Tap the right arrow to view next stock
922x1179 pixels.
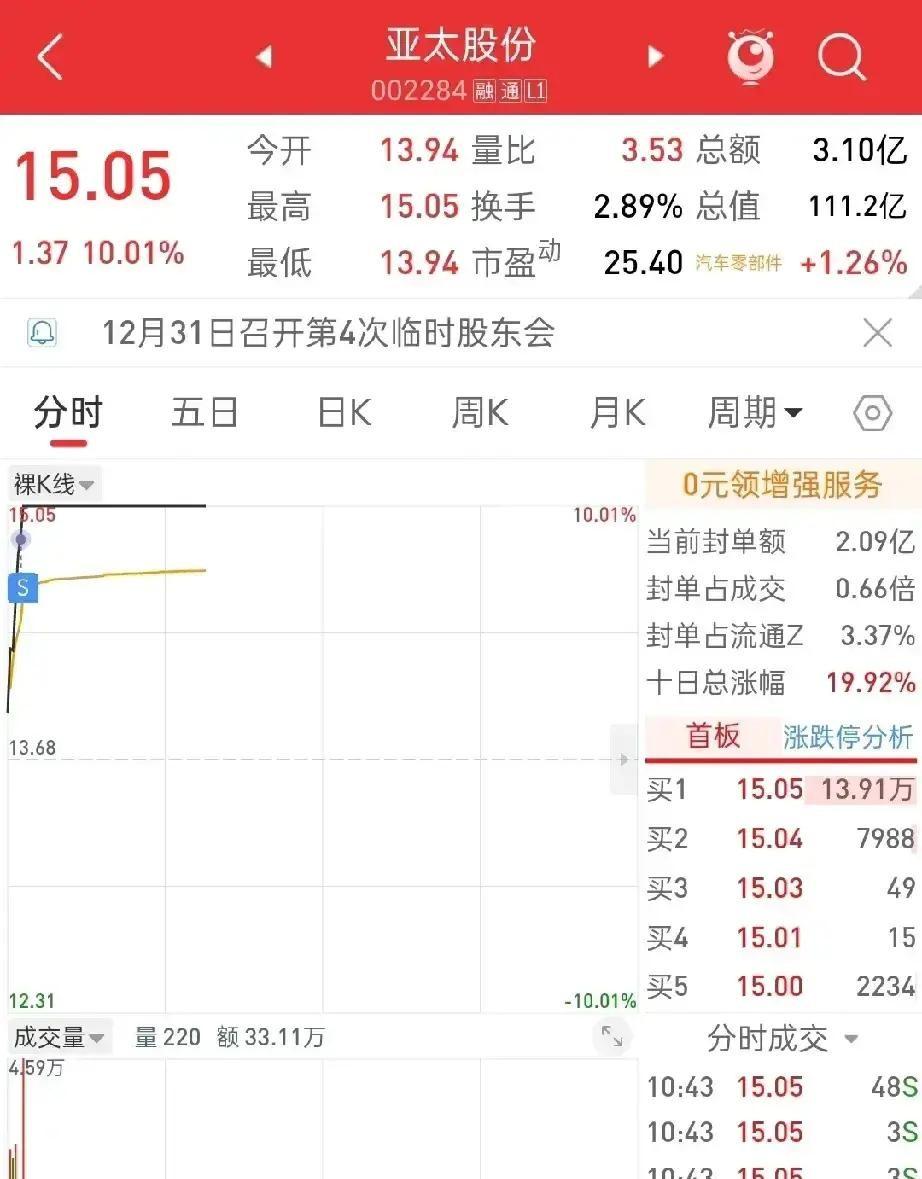click(655, 56)
